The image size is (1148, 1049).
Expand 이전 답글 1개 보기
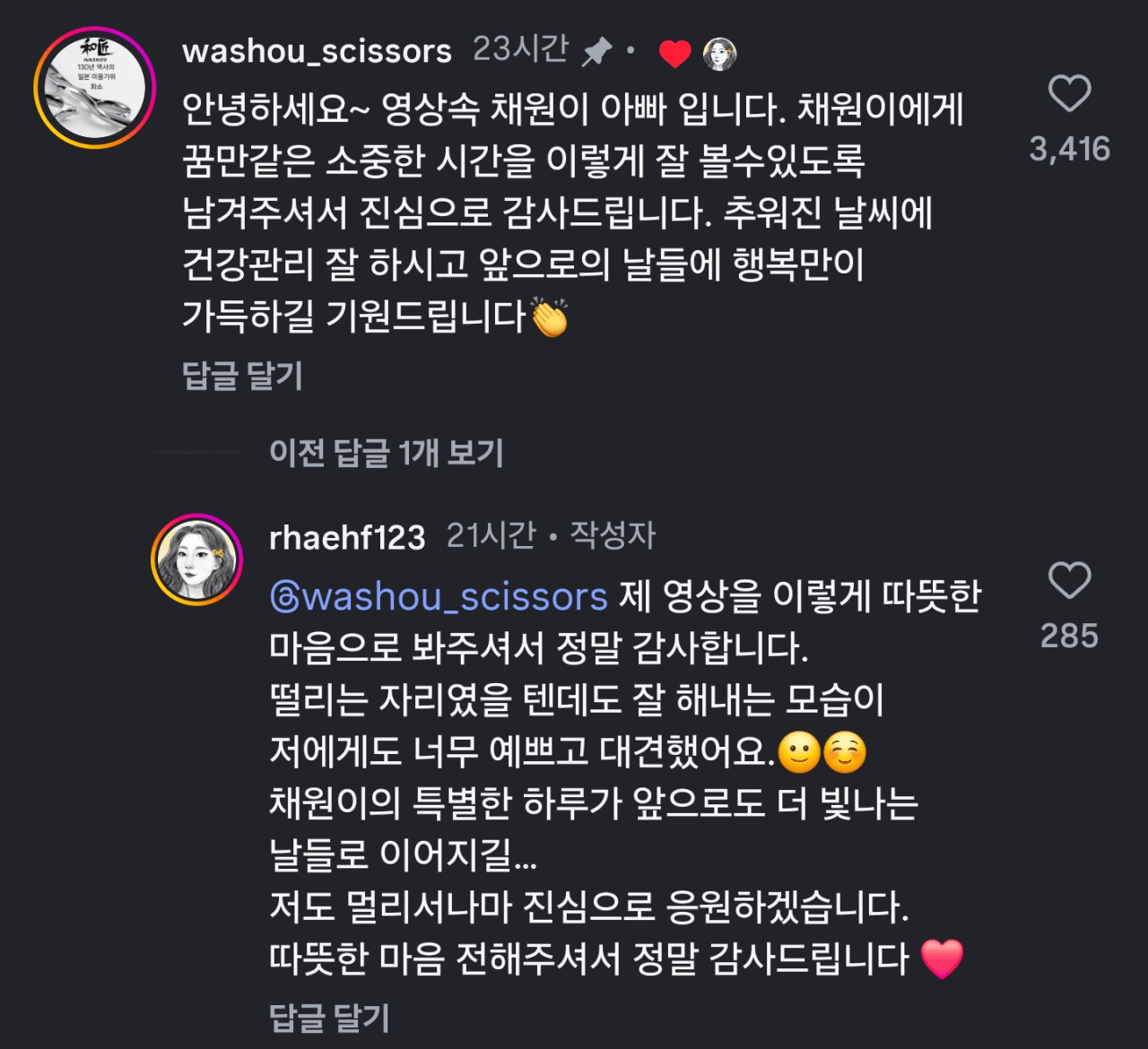[x=386, y=453]
